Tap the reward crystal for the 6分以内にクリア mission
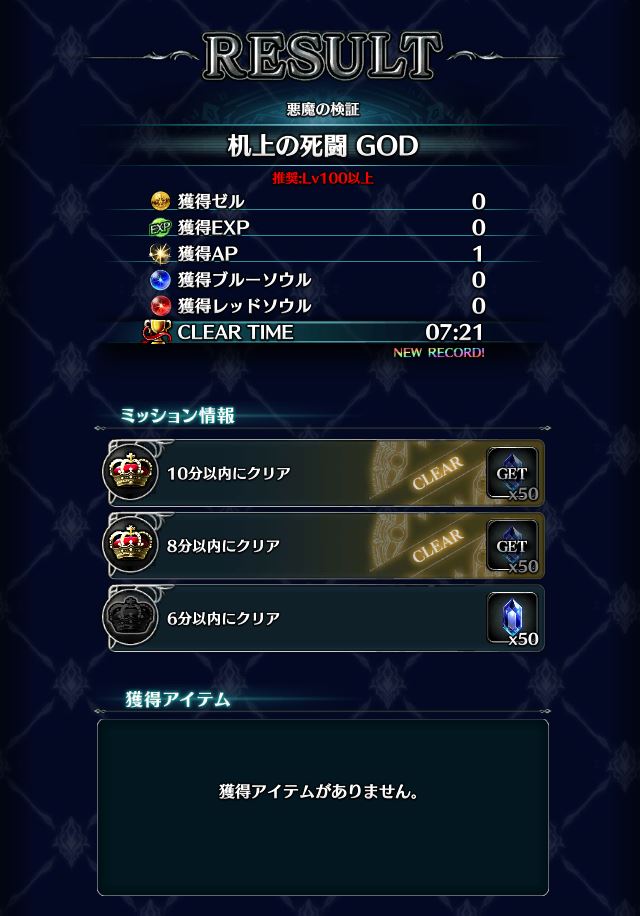This screenshot has width=640, height=916. coord(512,617)
